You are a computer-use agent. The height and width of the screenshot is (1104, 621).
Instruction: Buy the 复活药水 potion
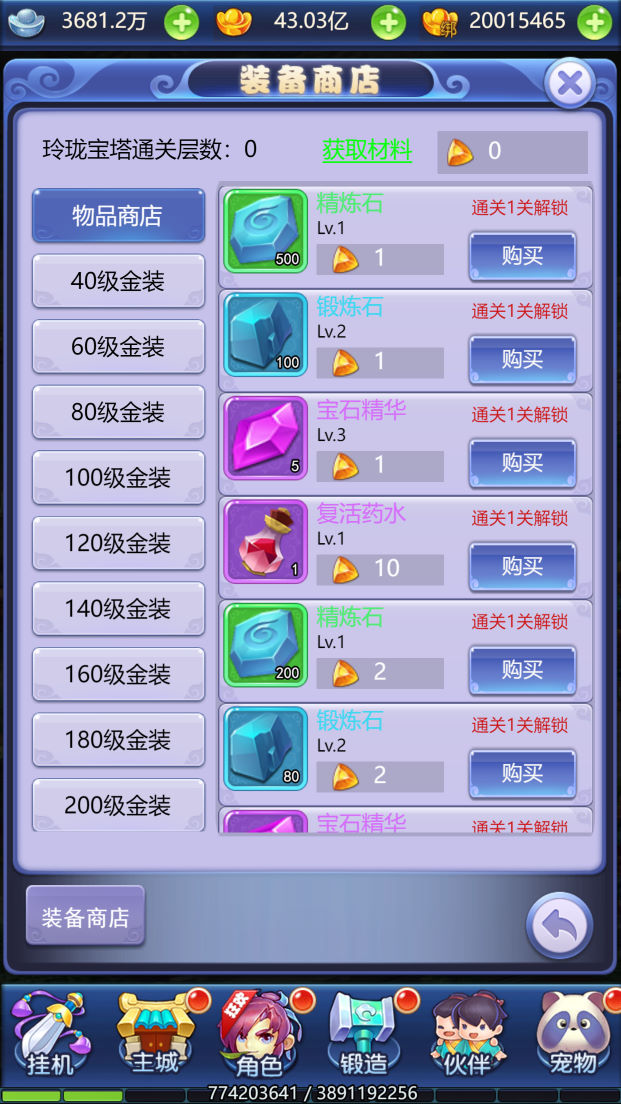[x=522, y=567]
